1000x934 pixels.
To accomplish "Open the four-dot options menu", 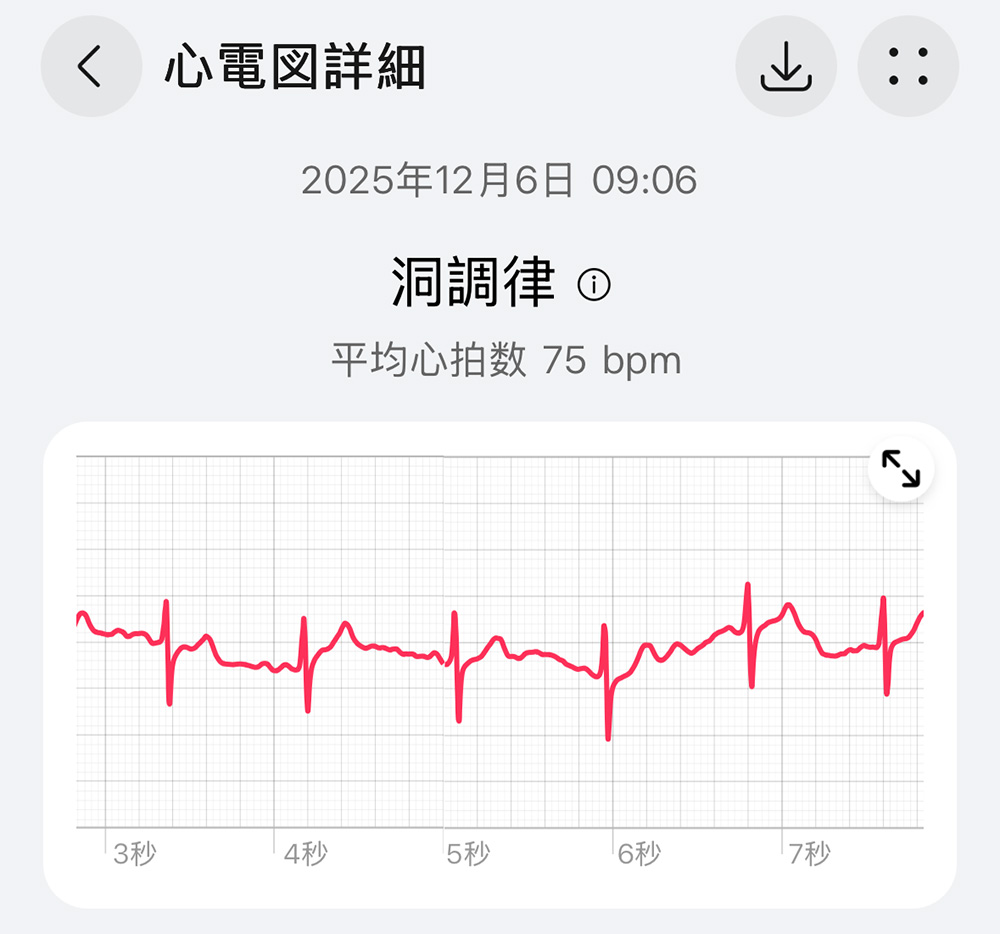I will tap(908, 67).
